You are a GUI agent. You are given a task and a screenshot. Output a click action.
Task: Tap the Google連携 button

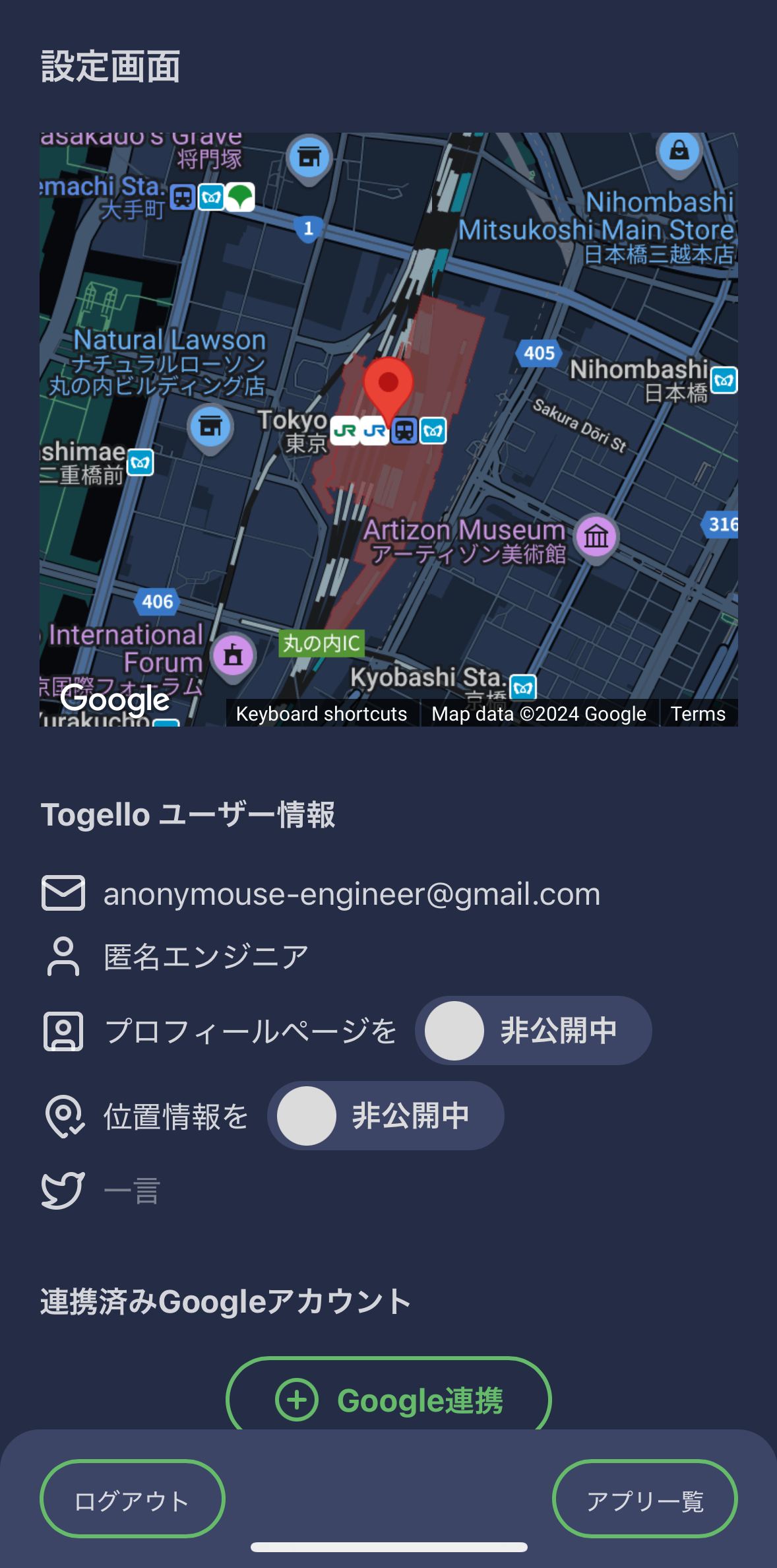point(388,1399)
